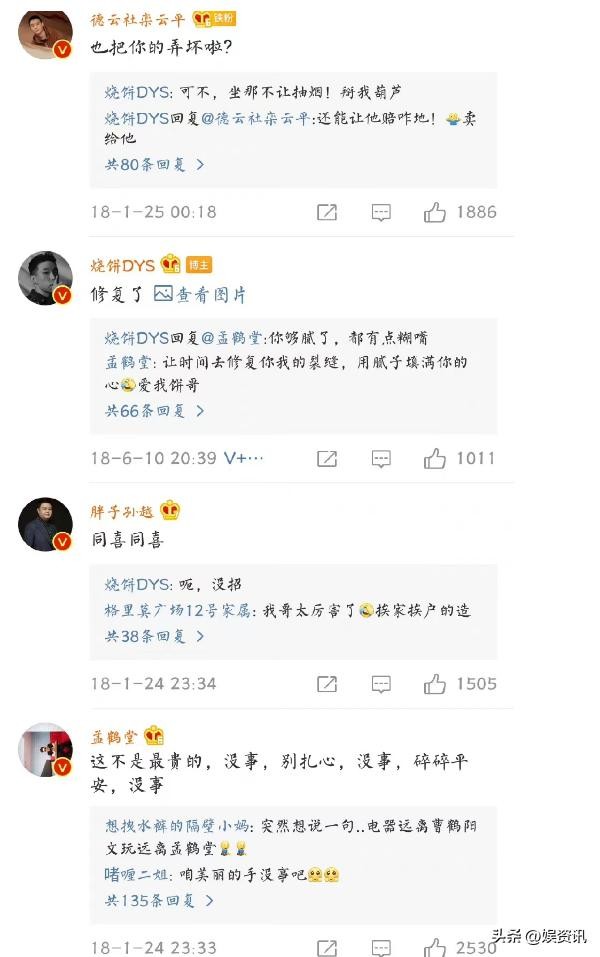Repost 德云社栾云平's comment
The image size is (600, 957).
(x=327, y=212)
